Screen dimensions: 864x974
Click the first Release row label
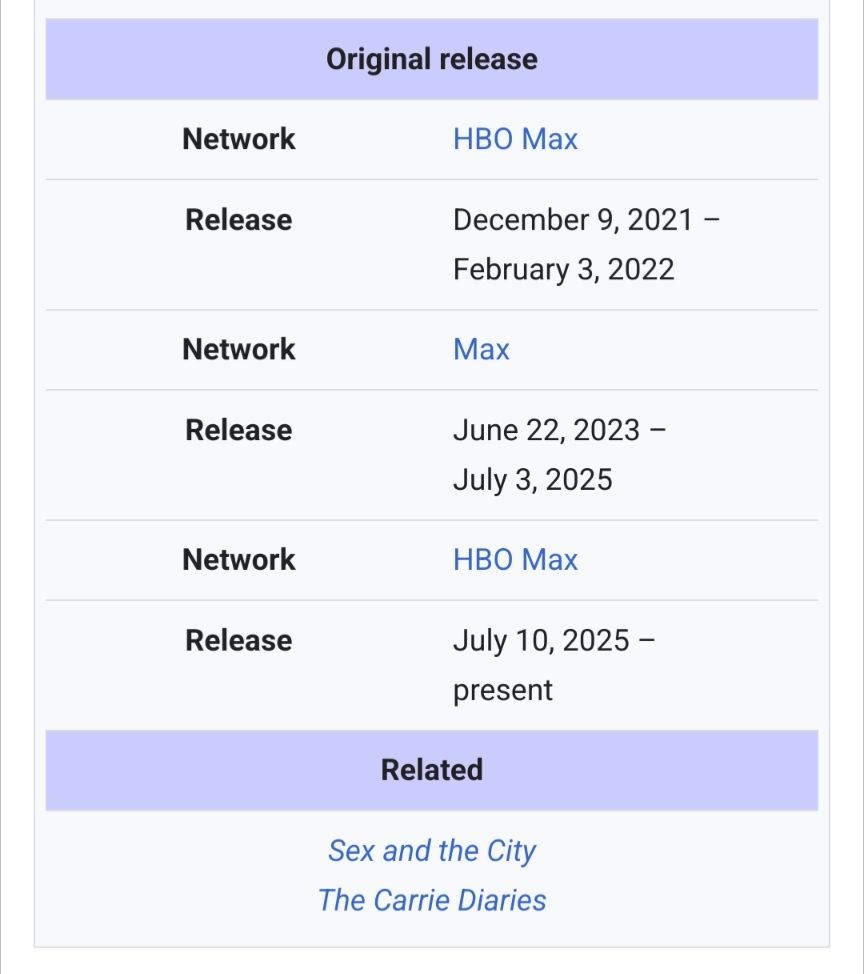click(x=238, y=219)
